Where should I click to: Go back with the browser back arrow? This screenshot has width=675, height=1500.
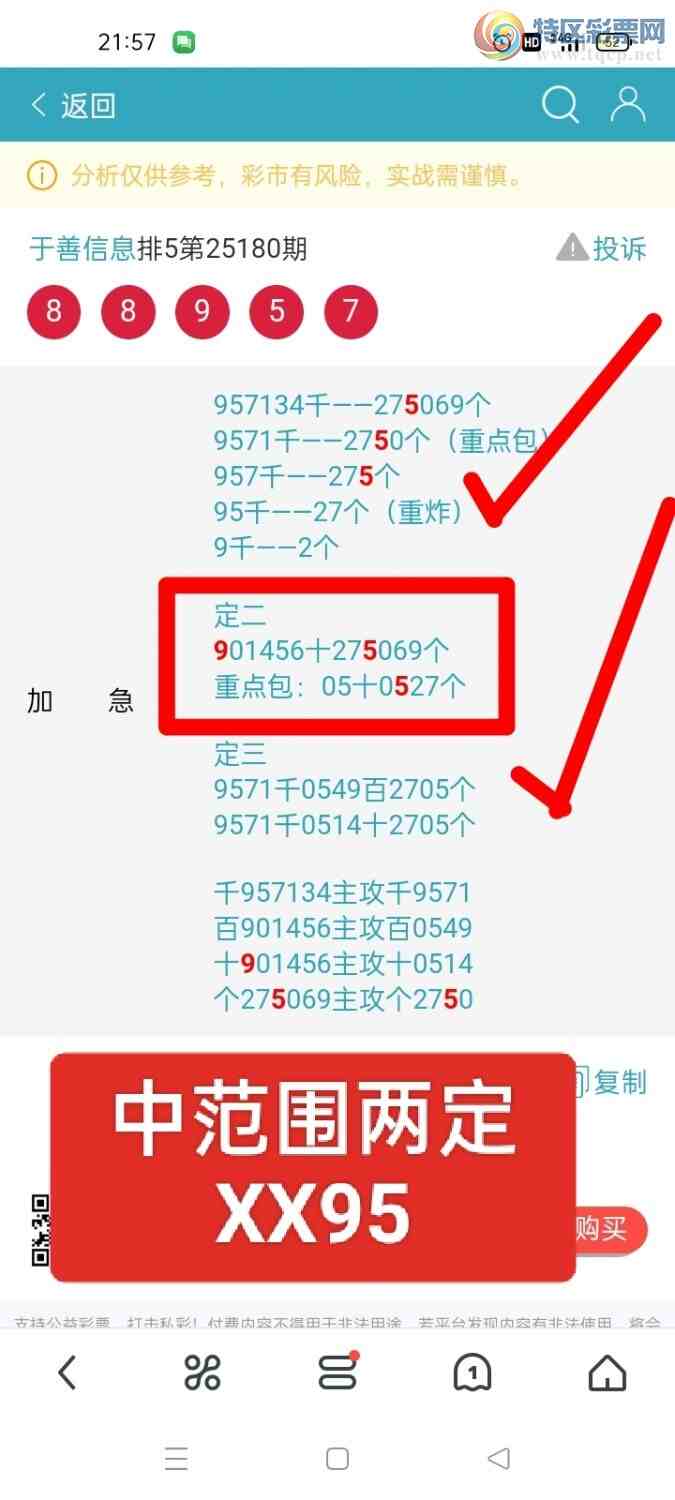tap(68, 1373)
